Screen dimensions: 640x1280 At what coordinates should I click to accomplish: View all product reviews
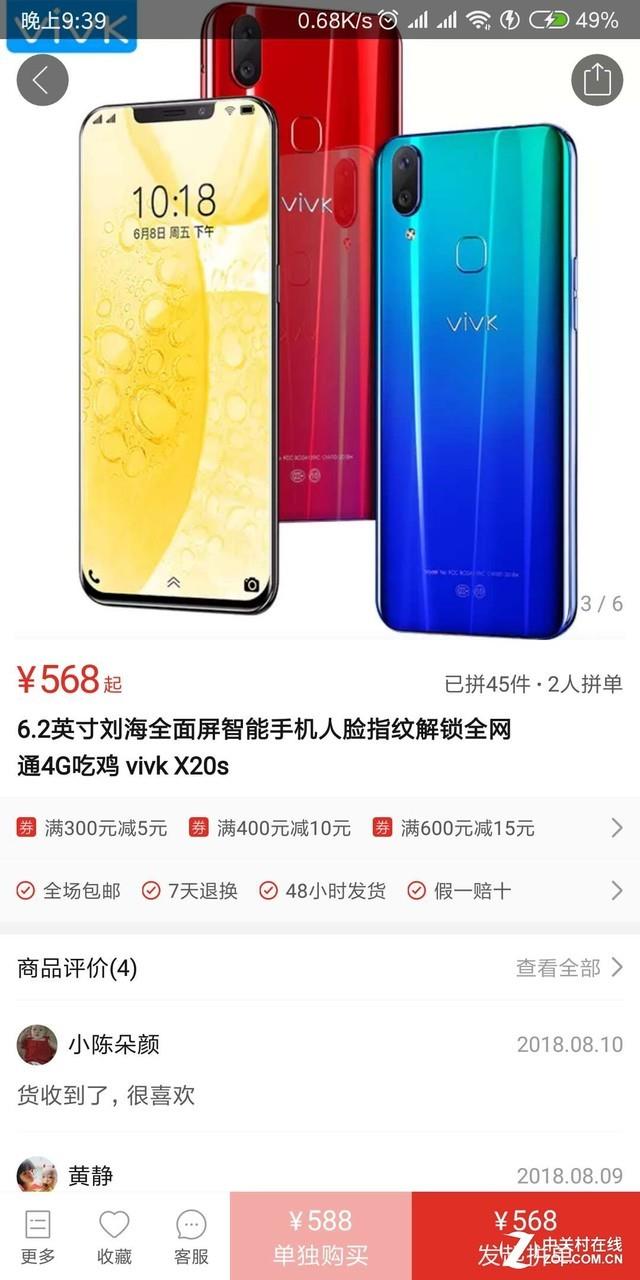[569, 967]
